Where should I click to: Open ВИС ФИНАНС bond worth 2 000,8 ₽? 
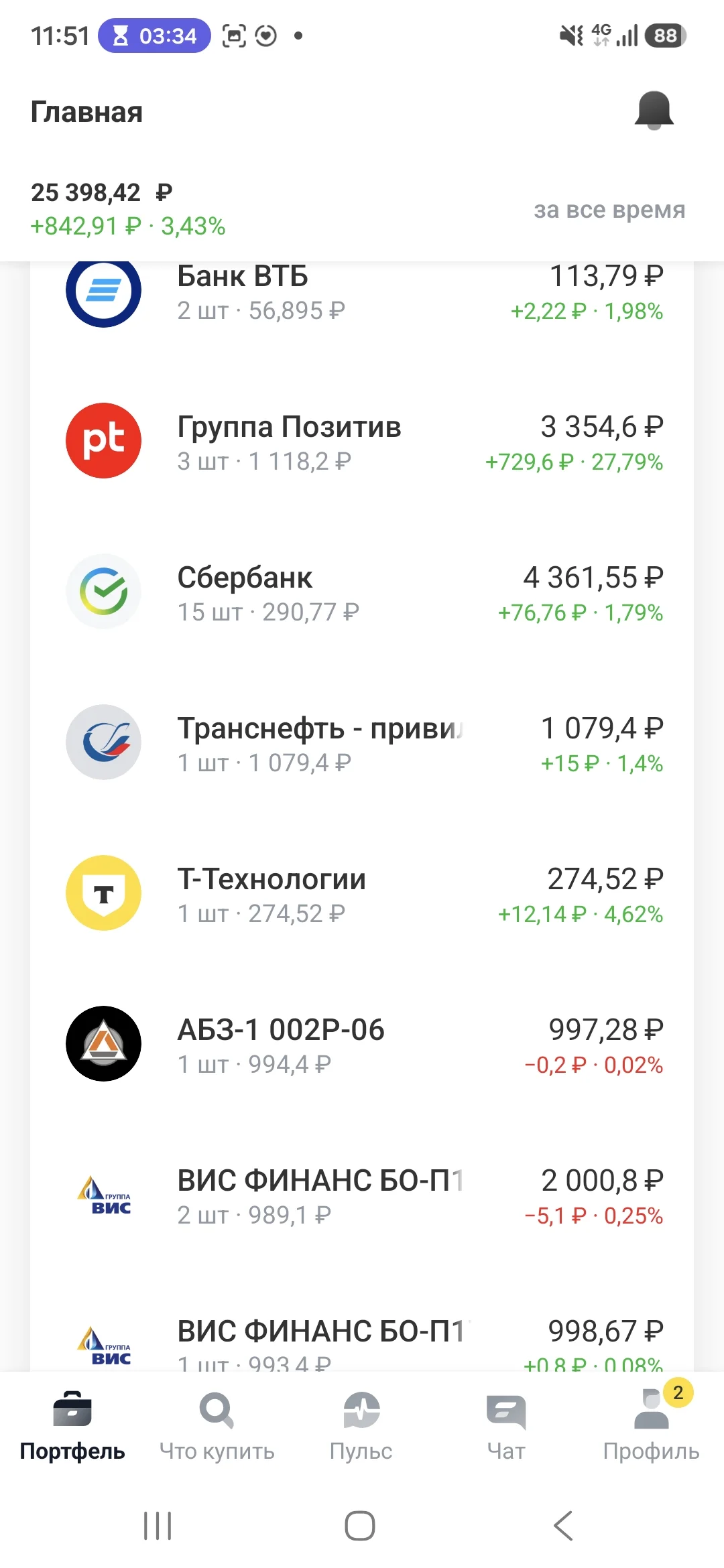click(362, 1195)
